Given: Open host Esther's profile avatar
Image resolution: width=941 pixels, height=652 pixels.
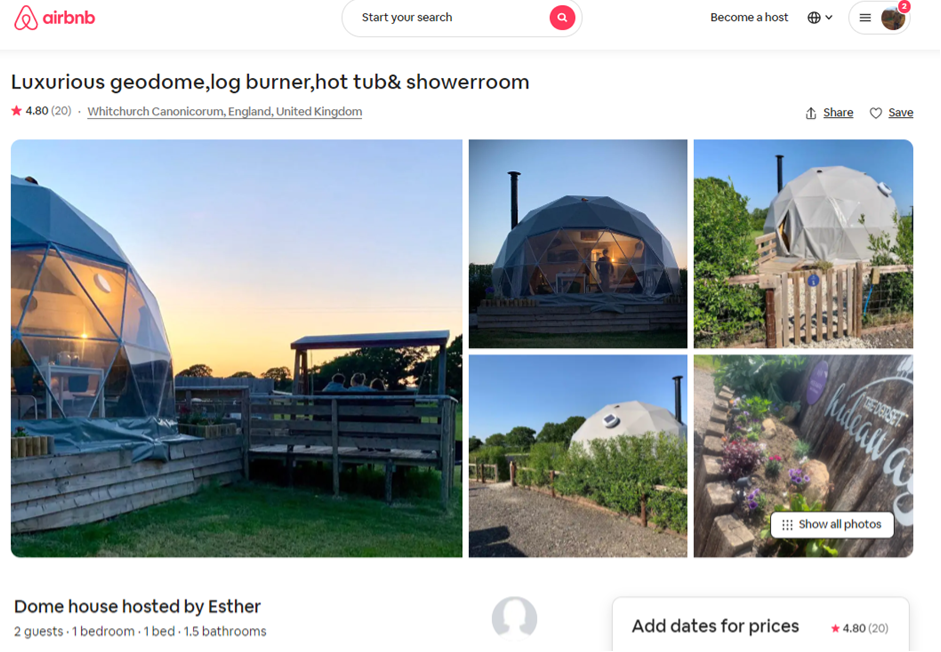Looking at the screenshot, I should [514, 619].
